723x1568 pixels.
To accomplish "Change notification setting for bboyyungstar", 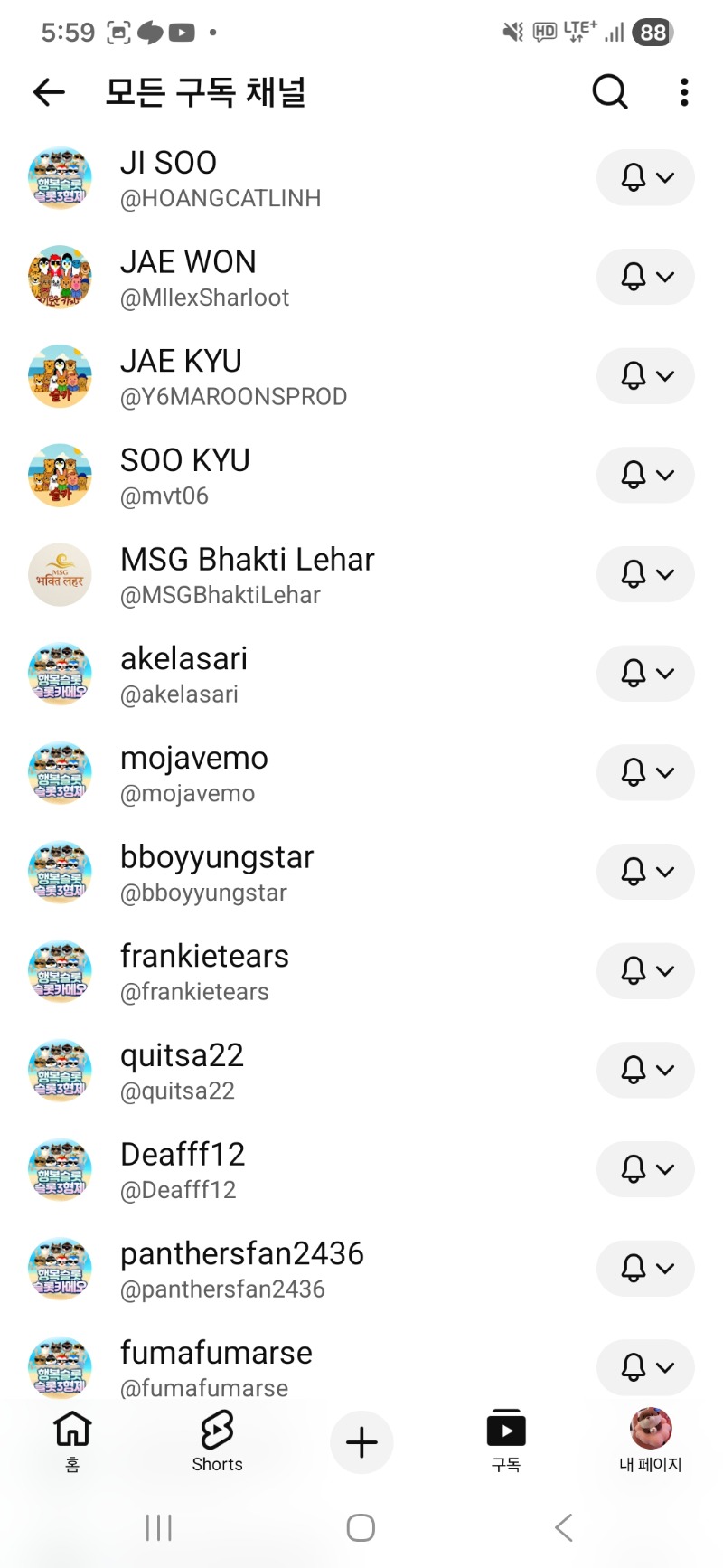I will (645, 872).
